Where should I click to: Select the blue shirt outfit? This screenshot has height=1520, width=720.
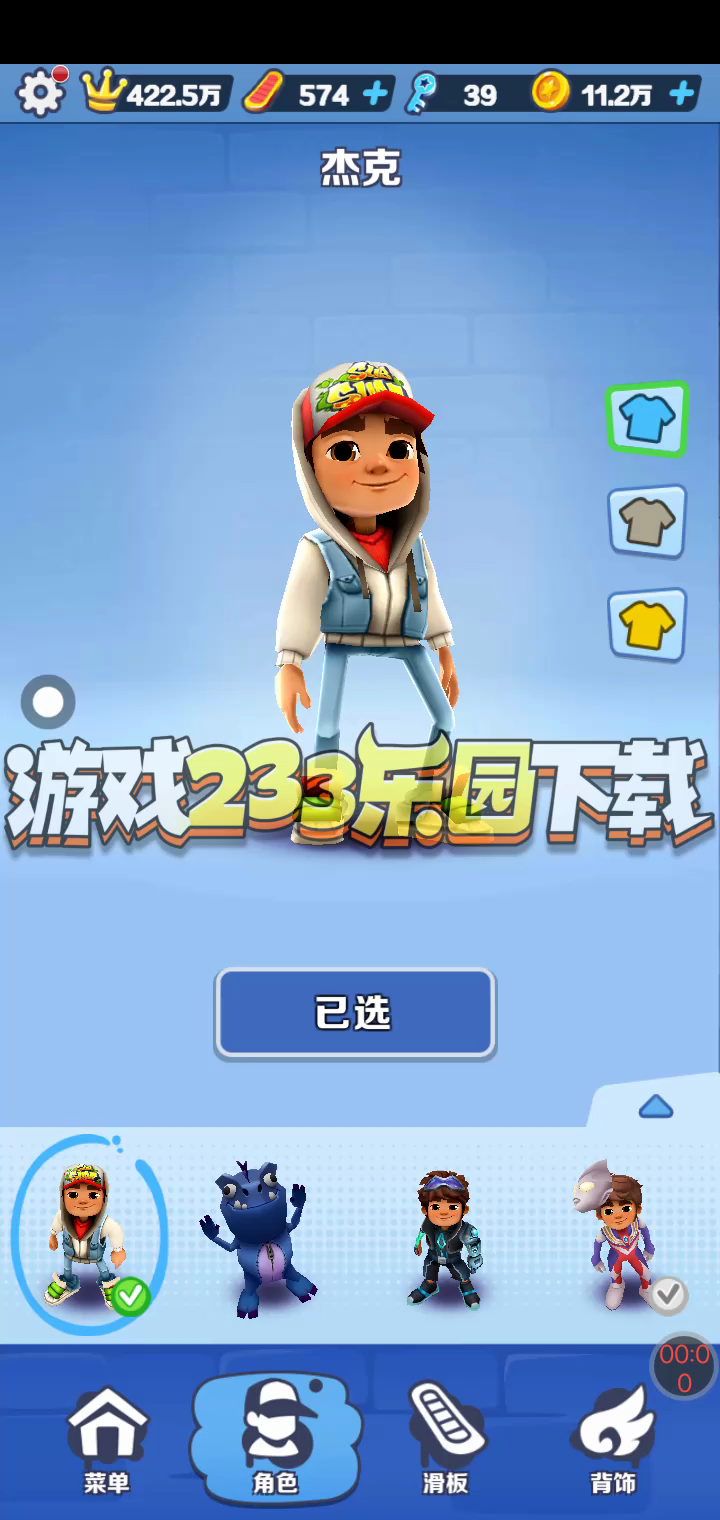click(x=647, y=418)
